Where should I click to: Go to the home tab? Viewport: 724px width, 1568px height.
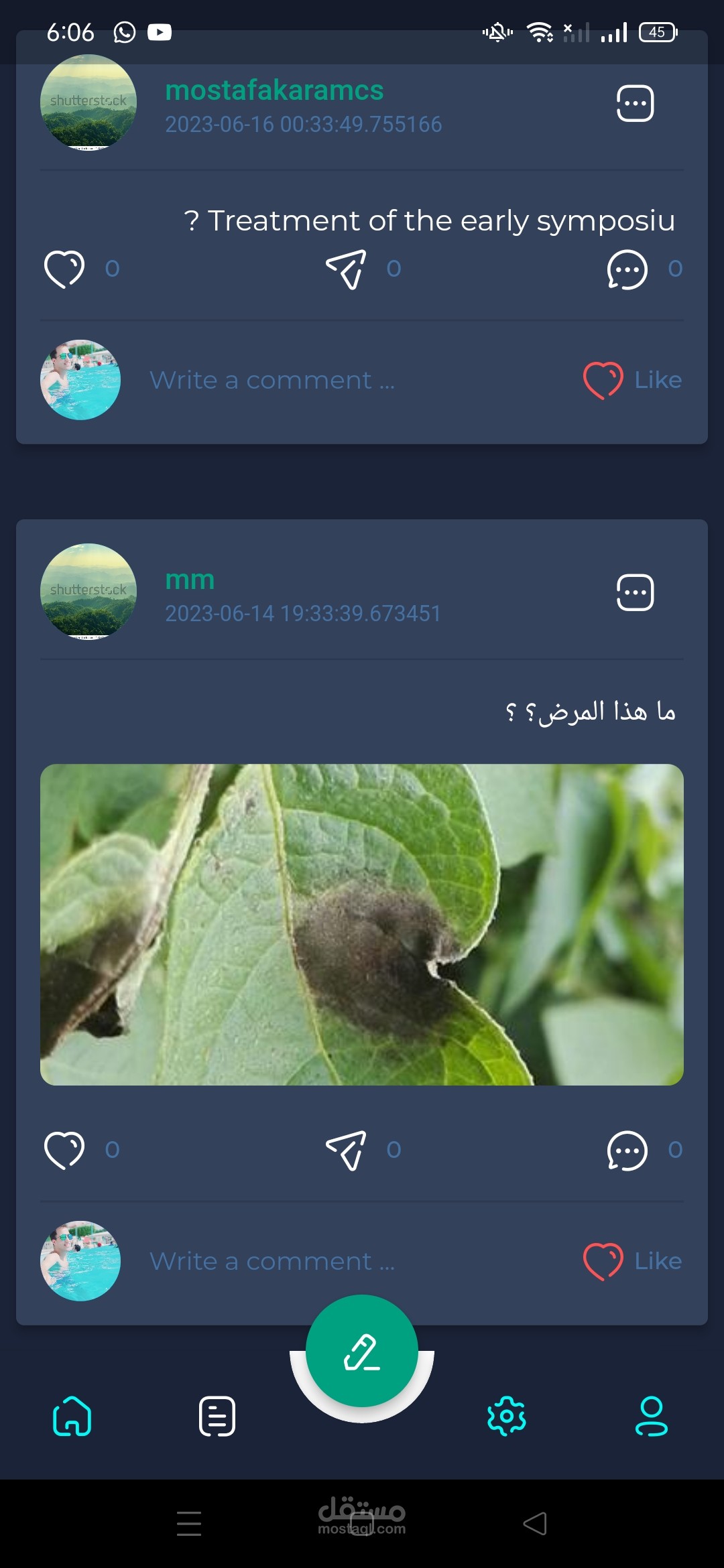72,1416
